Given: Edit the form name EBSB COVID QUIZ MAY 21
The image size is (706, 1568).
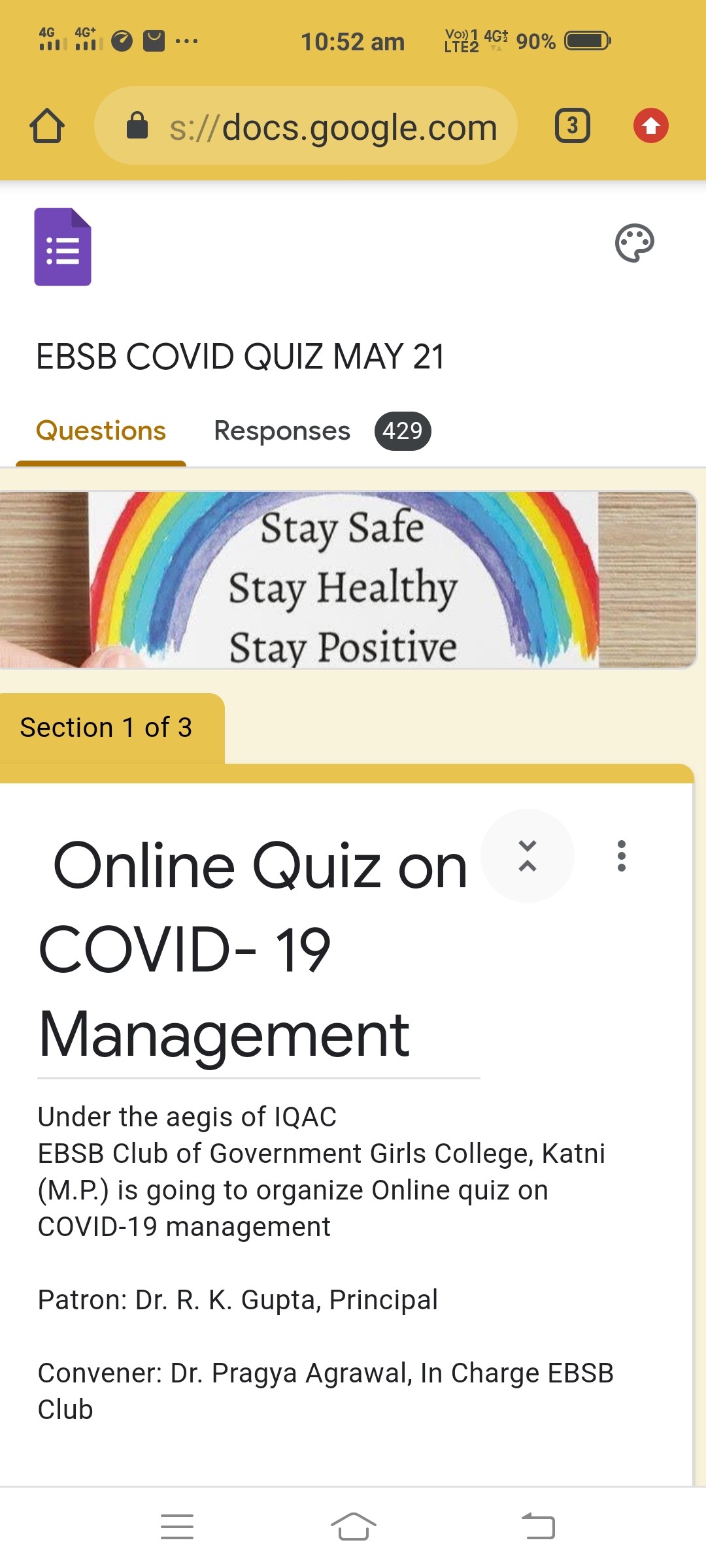Looking at the screenshot, I should pyautogui.click(x=241, y=357).
